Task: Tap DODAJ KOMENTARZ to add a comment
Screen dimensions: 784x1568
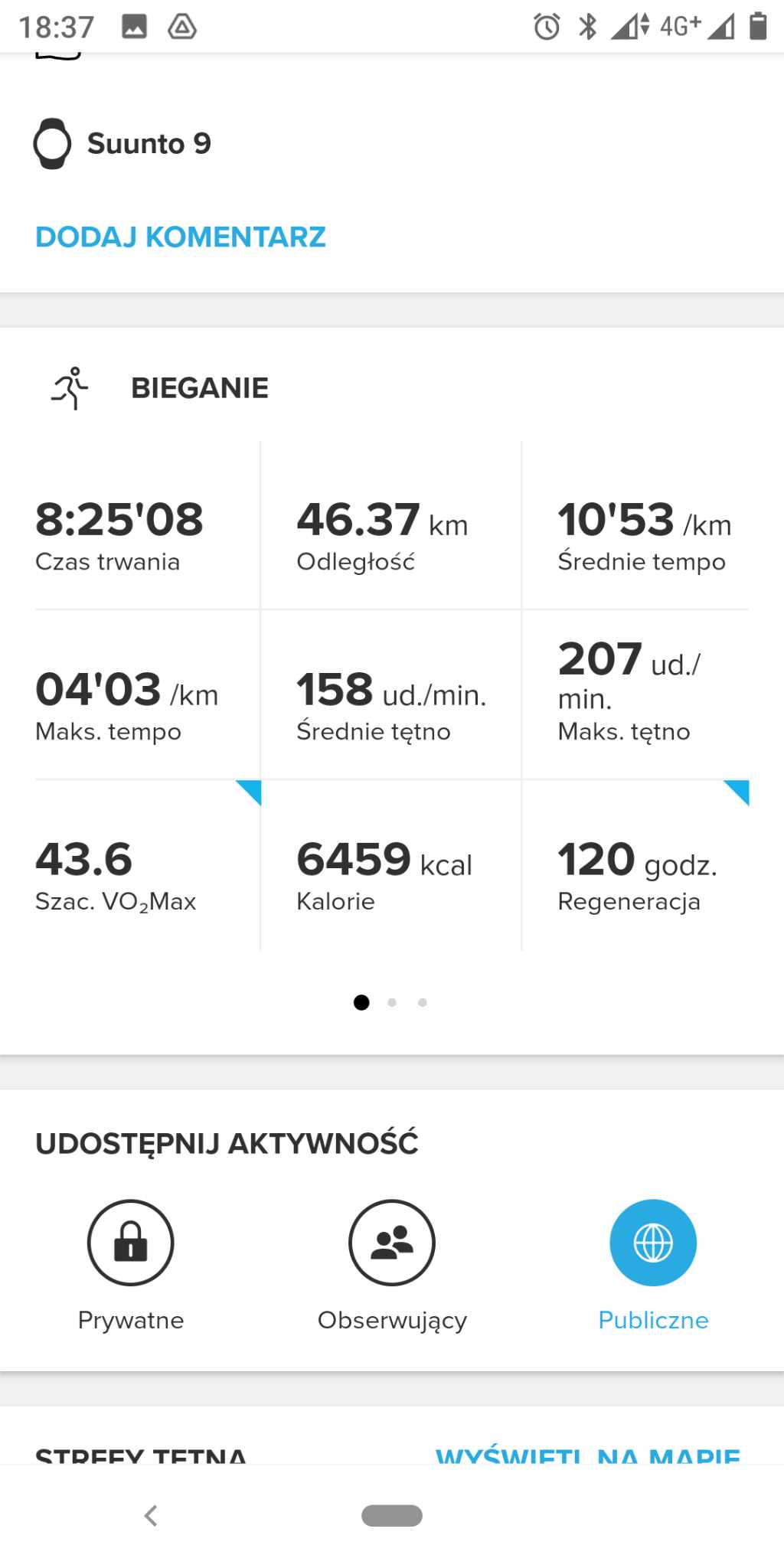Action: (181, 237)
